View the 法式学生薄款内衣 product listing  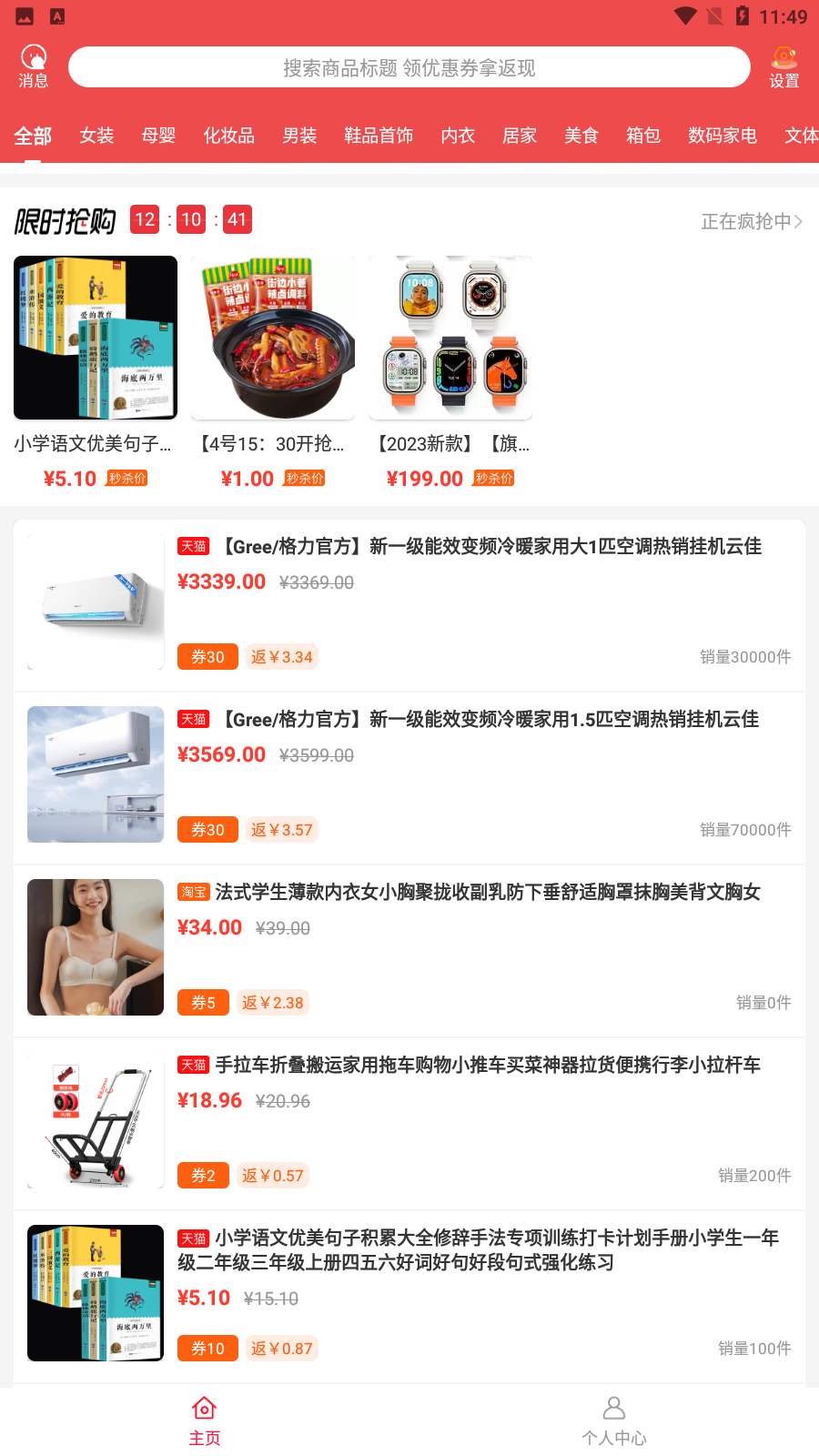click(409, 946)
